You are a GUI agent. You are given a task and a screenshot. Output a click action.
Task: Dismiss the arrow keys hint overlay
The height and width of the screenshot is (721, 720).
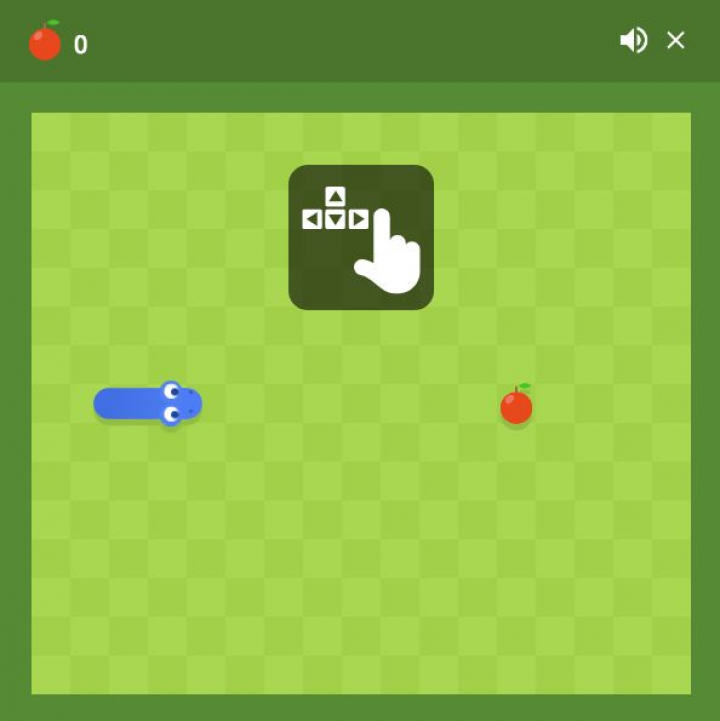pyautogui.click(x=361, y=237)
